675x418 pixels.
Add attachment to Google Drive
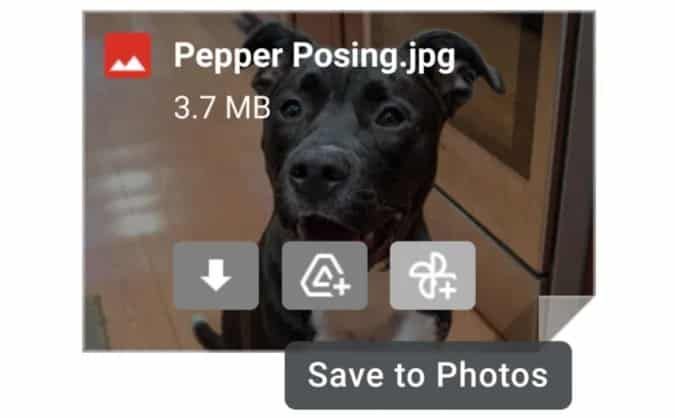pos(324,276)
